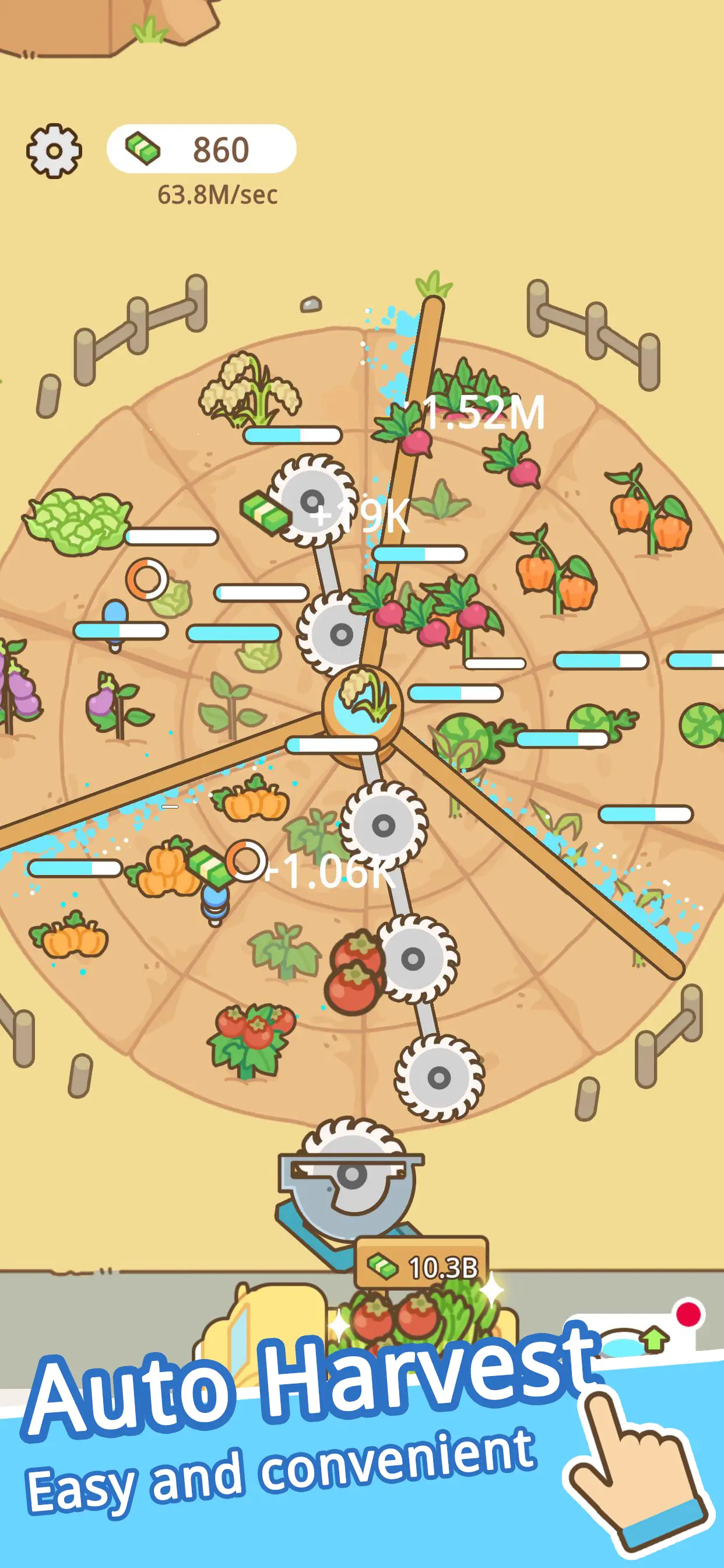The image size is (724, 1568).
Task: Tap the floating cash icon near the lettuce
Action: click(266, 514)
